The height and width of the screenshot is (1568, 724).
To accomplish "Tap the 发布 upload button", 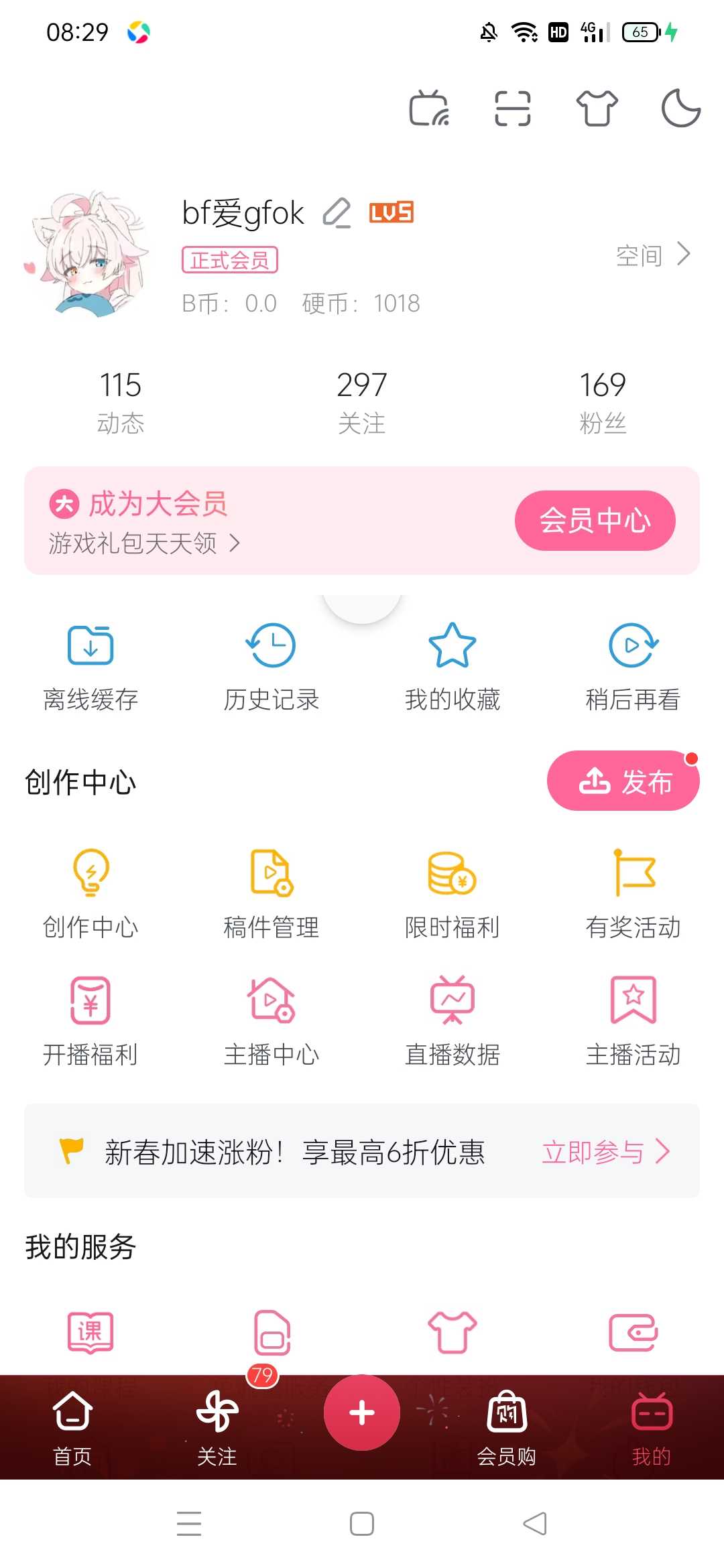I will point(623,781).
